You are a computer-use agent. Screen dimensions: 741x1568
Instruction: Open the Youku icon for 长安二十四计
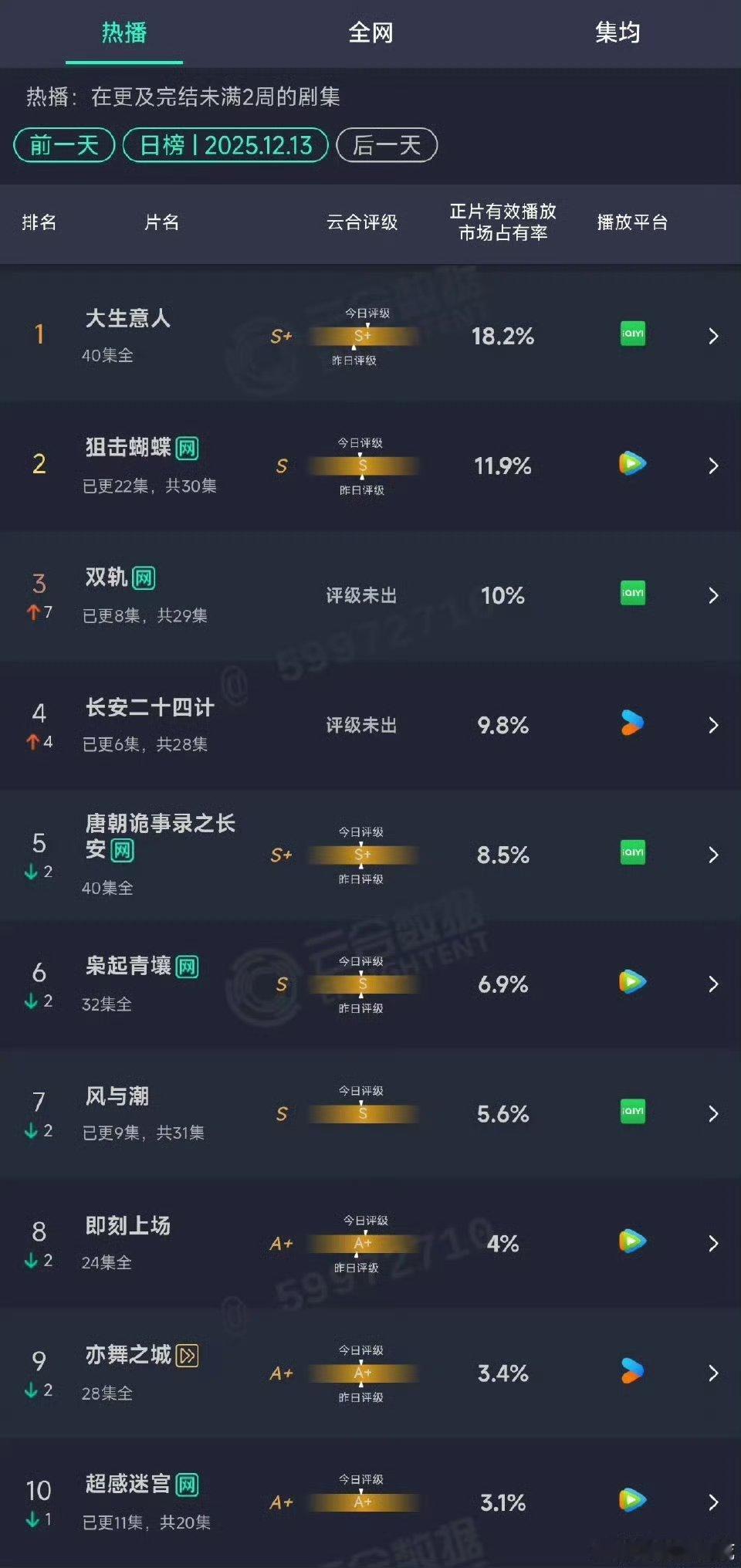631,725
